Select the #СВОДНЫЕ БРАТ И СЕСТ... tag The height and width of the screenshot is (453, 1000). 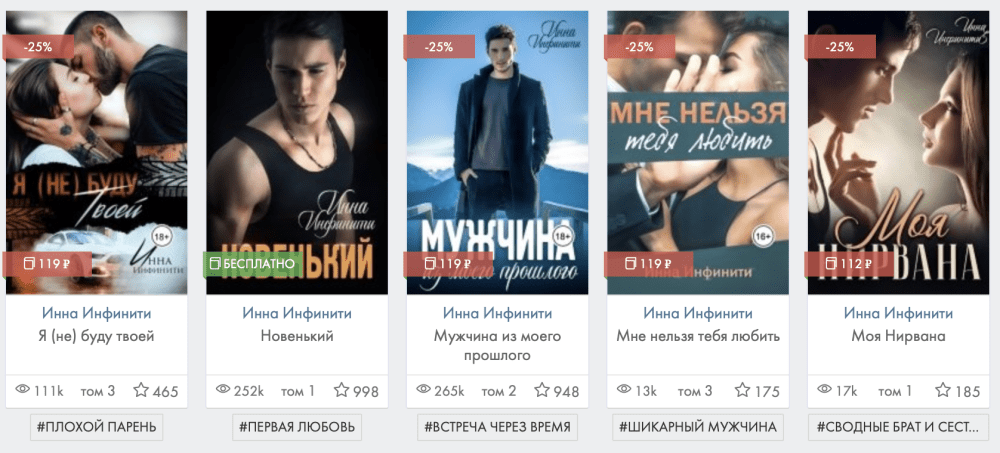[x=898, y=427]
